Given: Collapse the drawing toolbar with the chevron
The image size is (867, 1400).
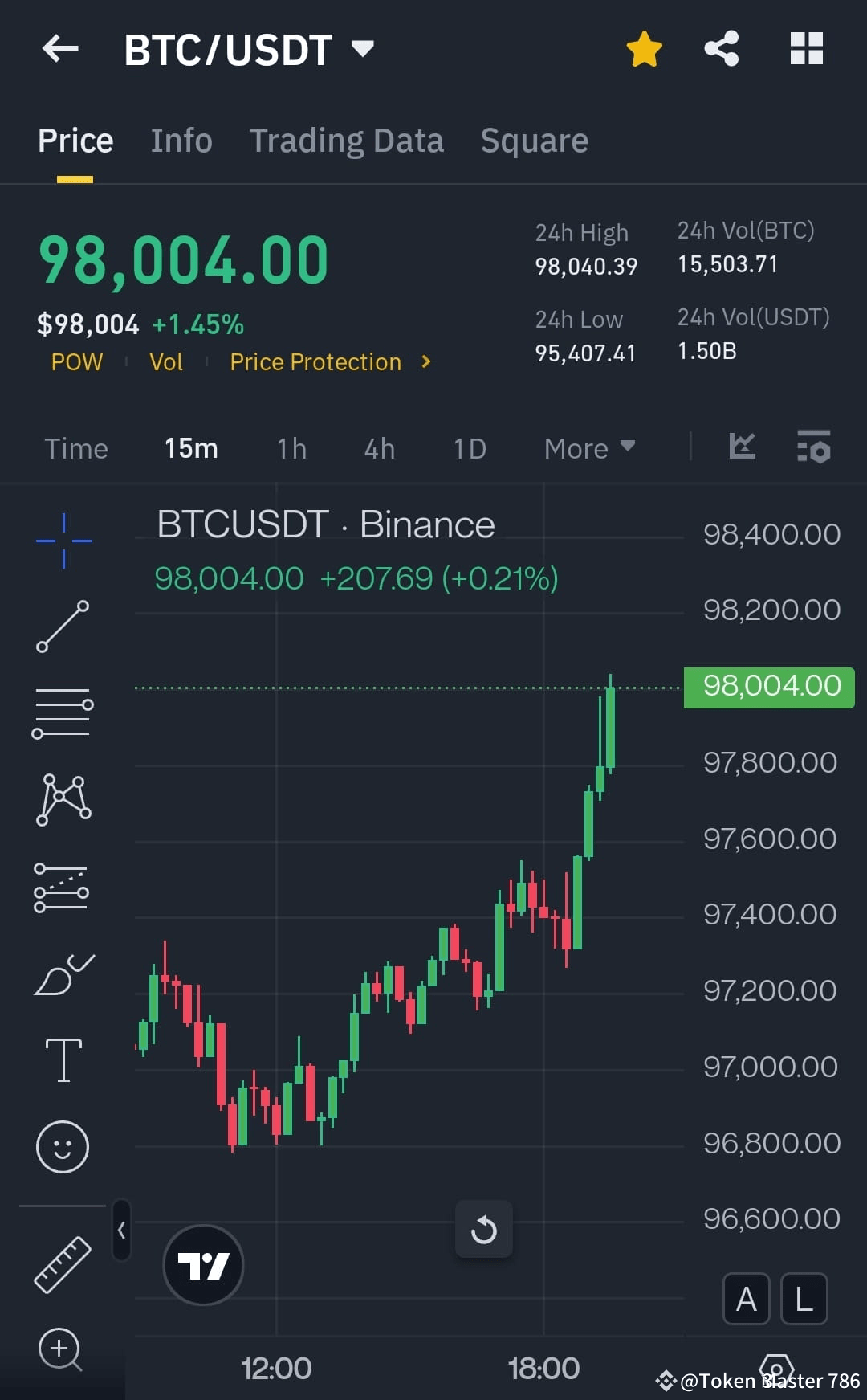Looking at the screenshot, I should (120, 1229).
